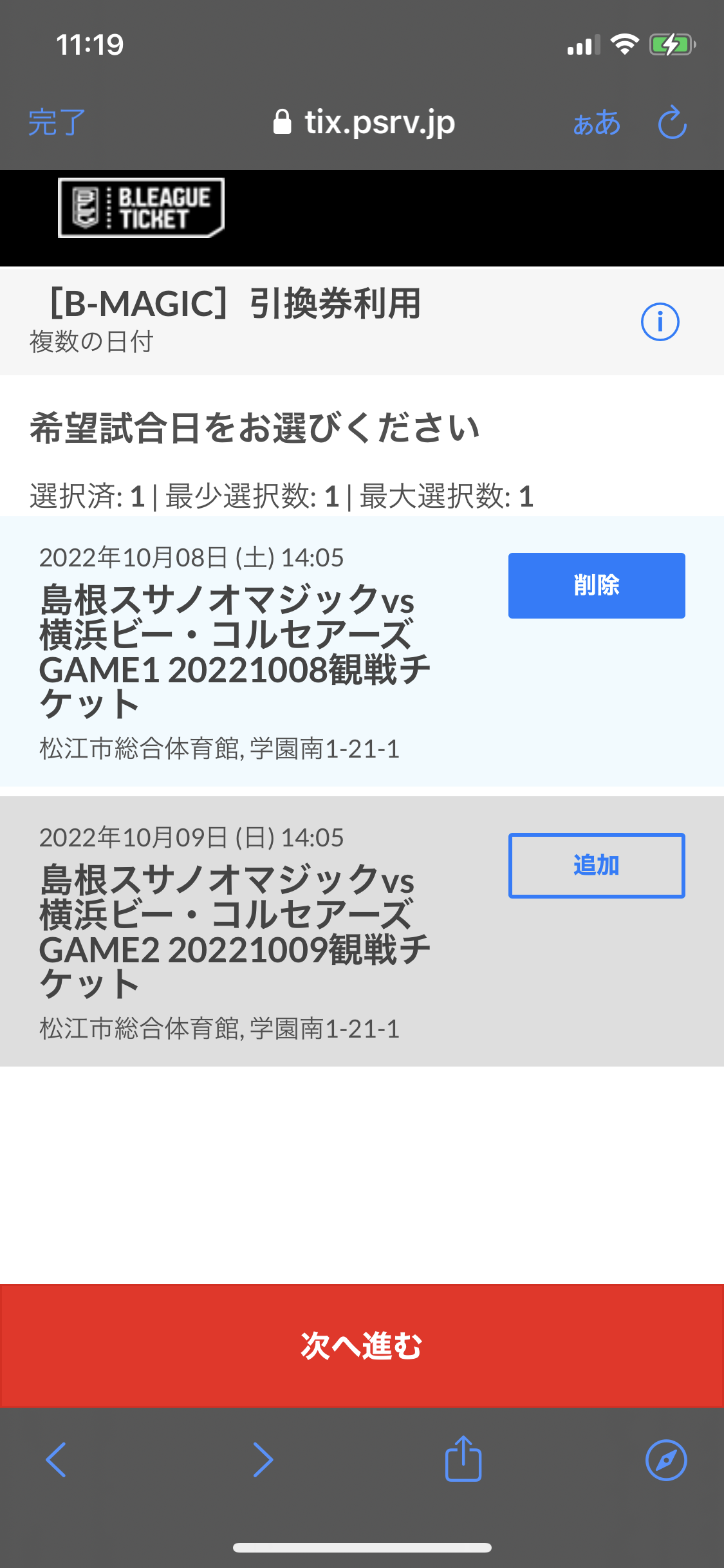Share this page
Screen dimensions: 724x1568
463,1459
